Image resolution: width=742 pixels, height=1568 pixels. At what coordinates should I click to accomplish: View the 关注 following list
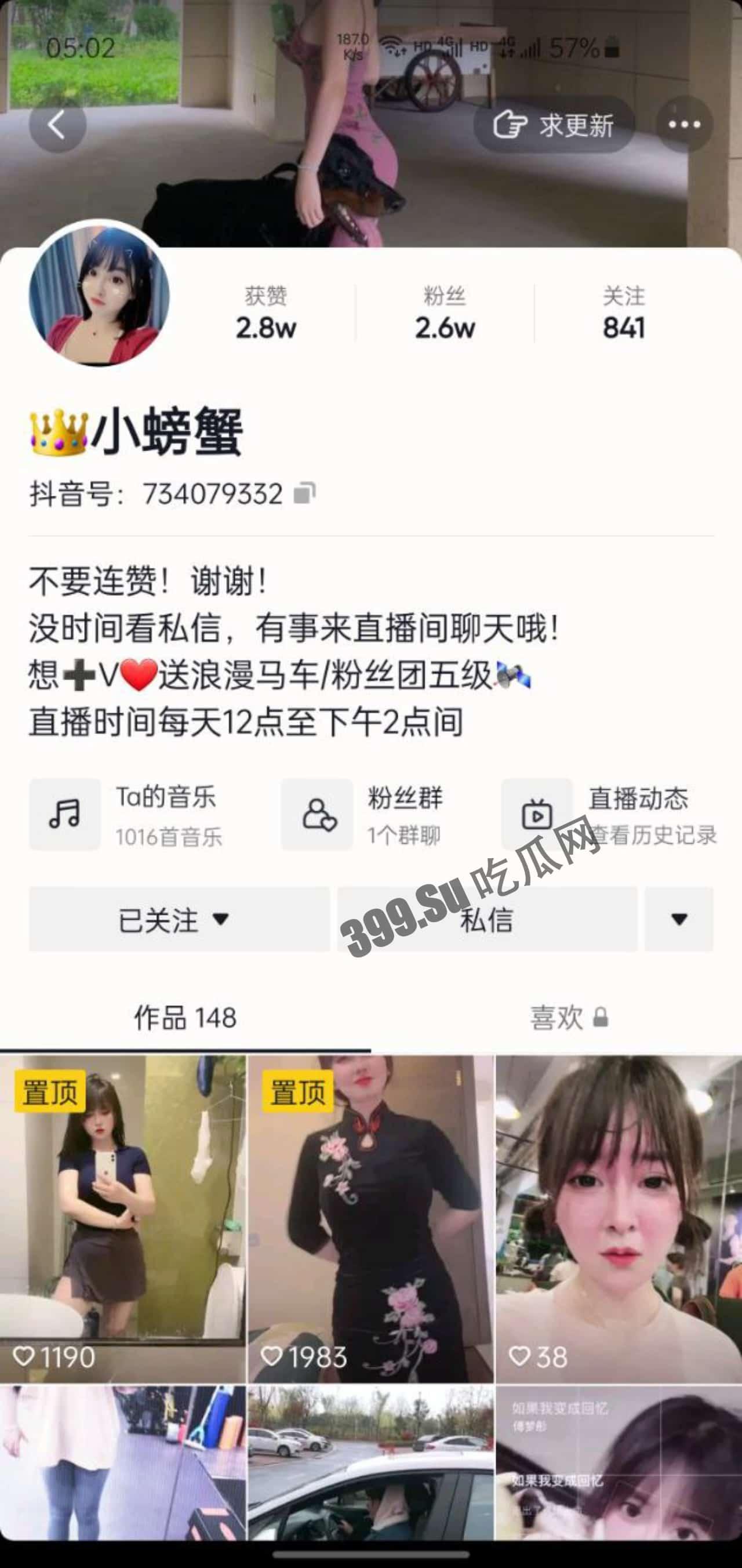click(623, 314)
